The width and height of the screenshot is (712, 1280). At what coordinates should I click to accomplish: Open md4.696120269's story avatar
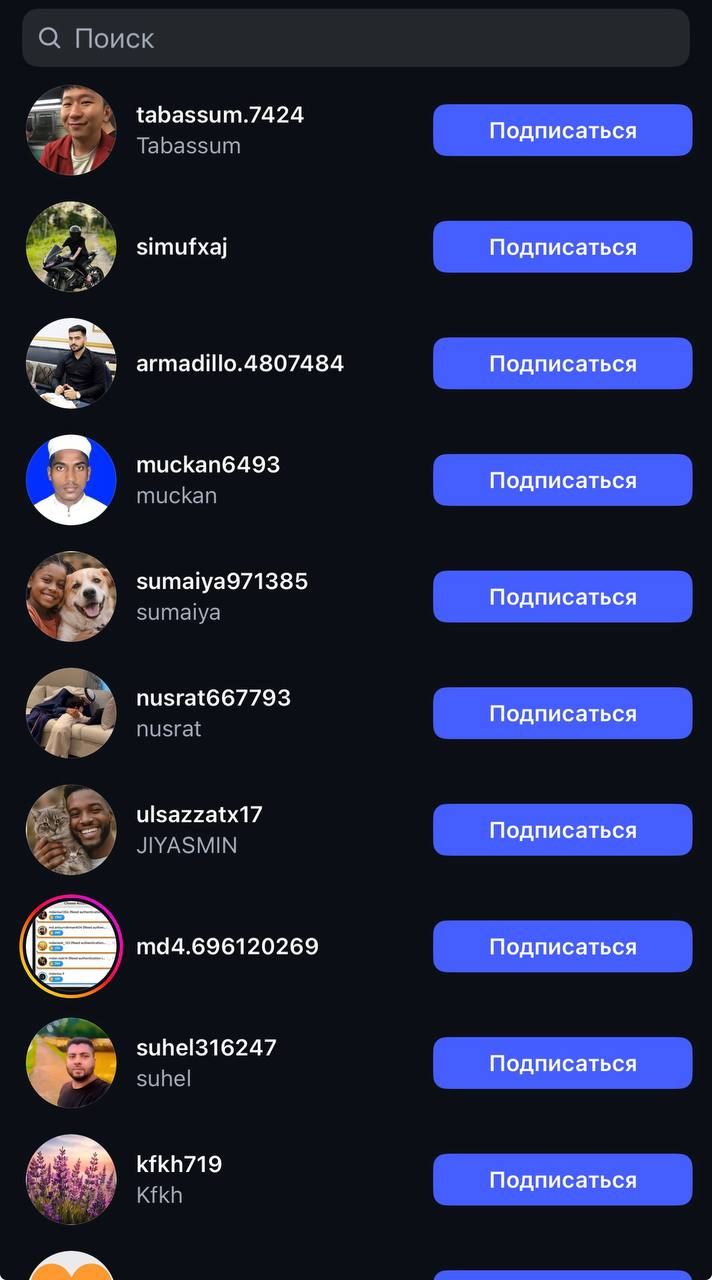tap(71, 946)
